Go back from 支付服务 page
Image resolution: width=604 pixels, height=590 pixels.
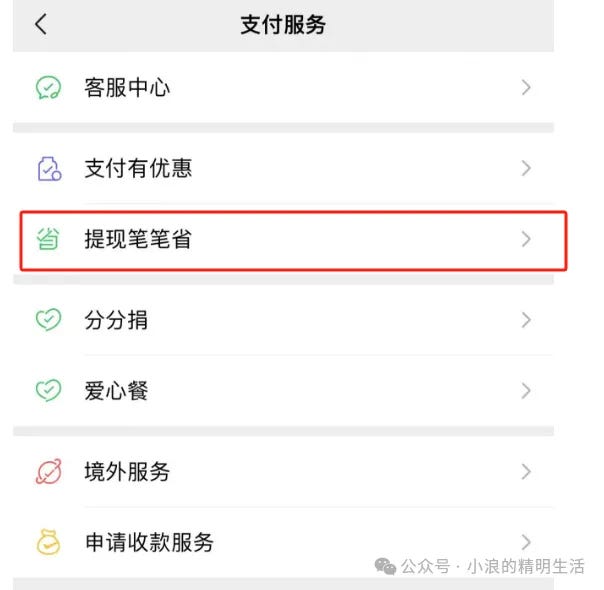41,25
